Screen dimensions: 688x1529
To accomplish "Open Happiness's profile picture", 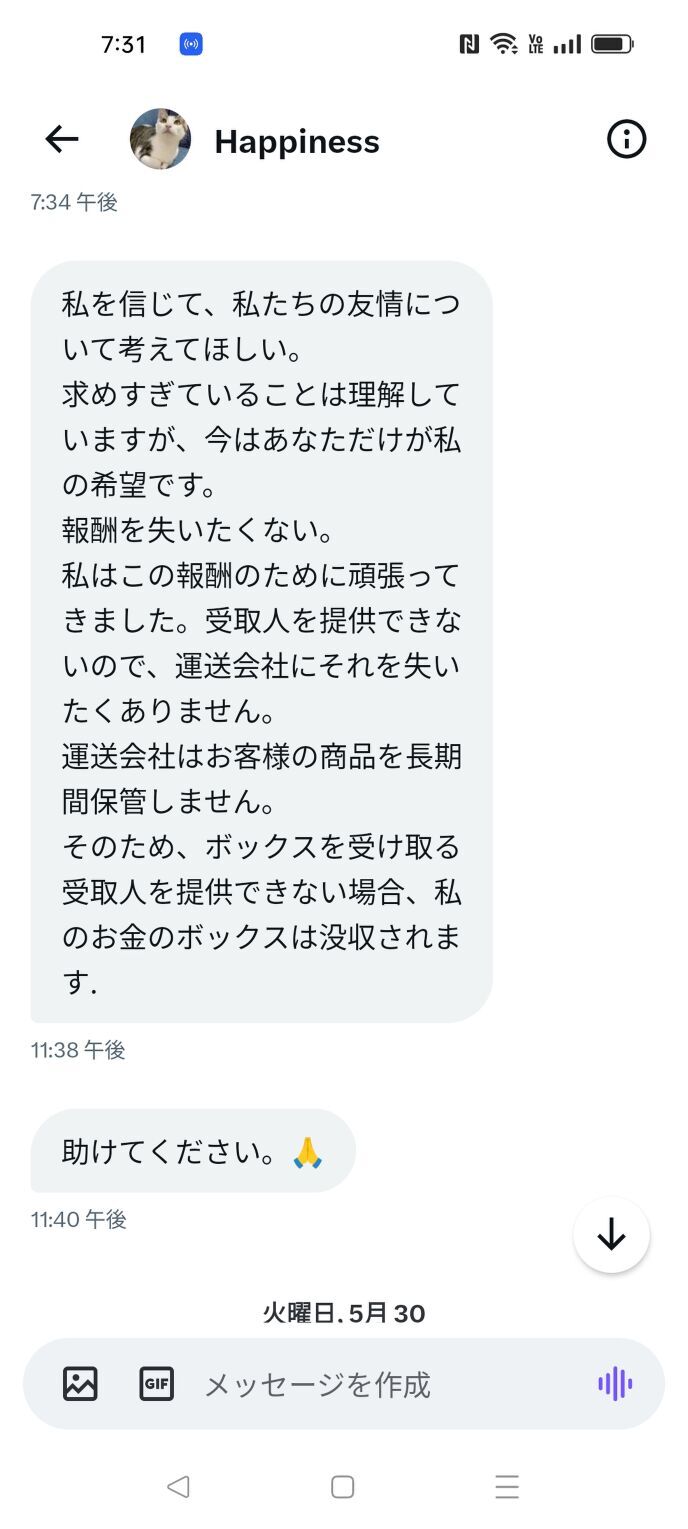I will pyautogui.click(x=160, y=140).
